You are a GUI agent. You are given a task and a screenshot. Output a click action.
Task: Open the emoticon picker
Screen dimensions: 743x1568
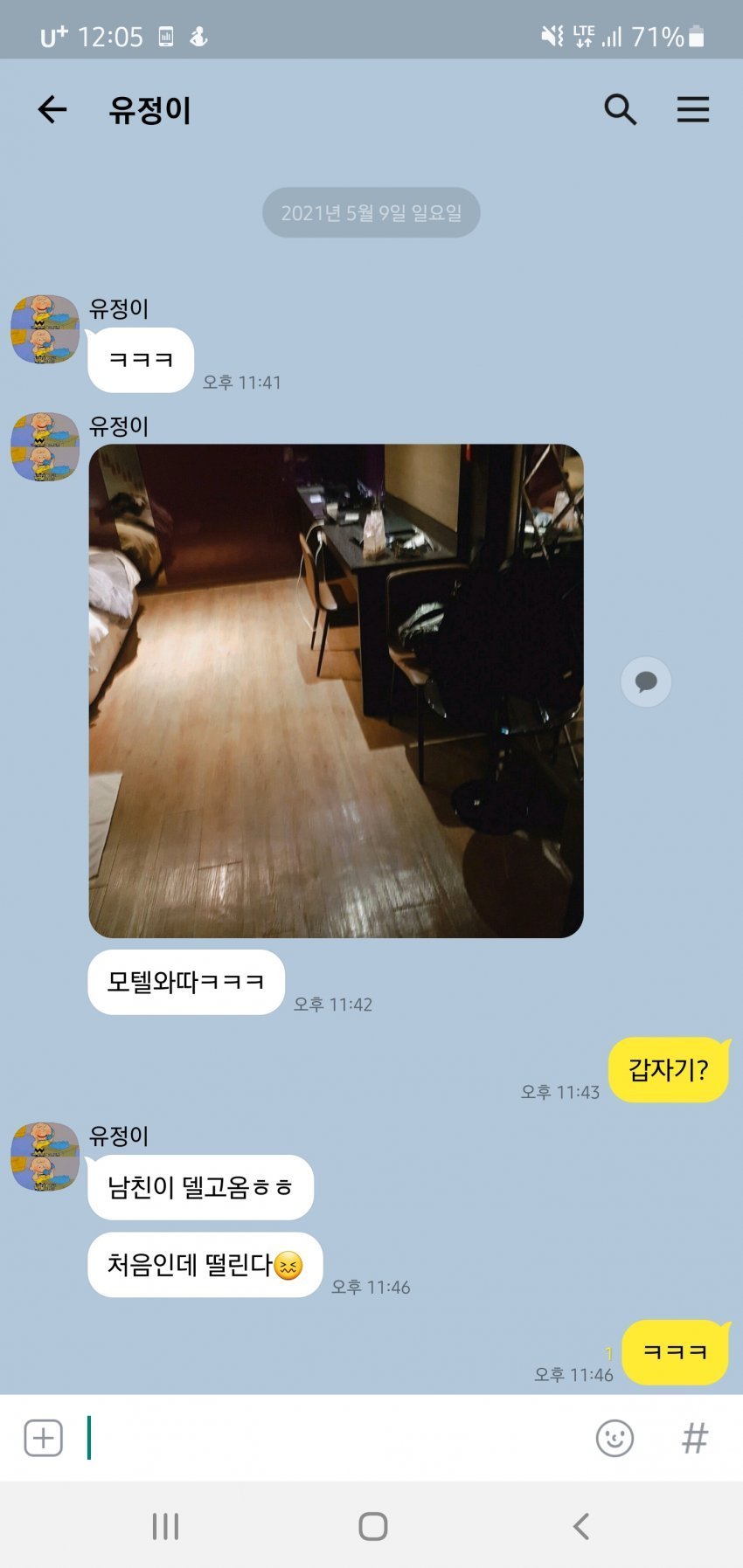(x=615, y=1438)
